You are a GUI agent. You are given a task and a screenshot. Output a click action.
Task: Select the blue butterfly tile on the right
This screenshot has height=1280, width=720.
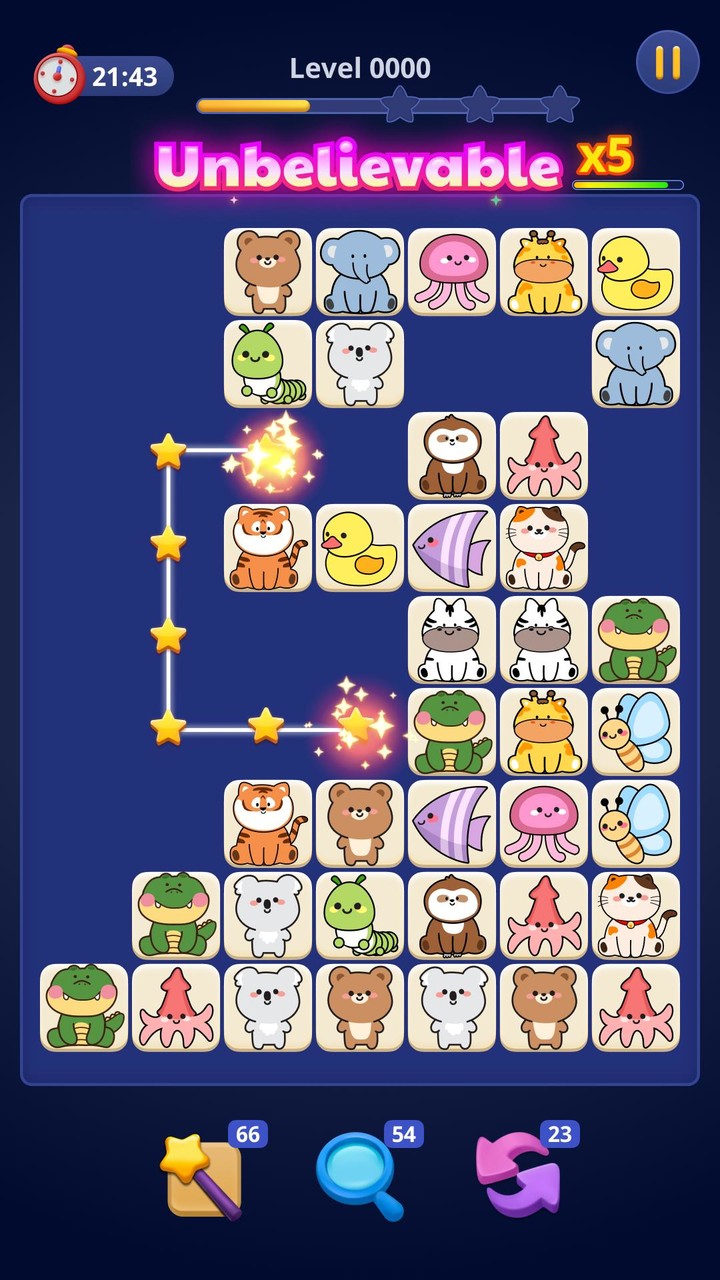[x=635, y=731]
